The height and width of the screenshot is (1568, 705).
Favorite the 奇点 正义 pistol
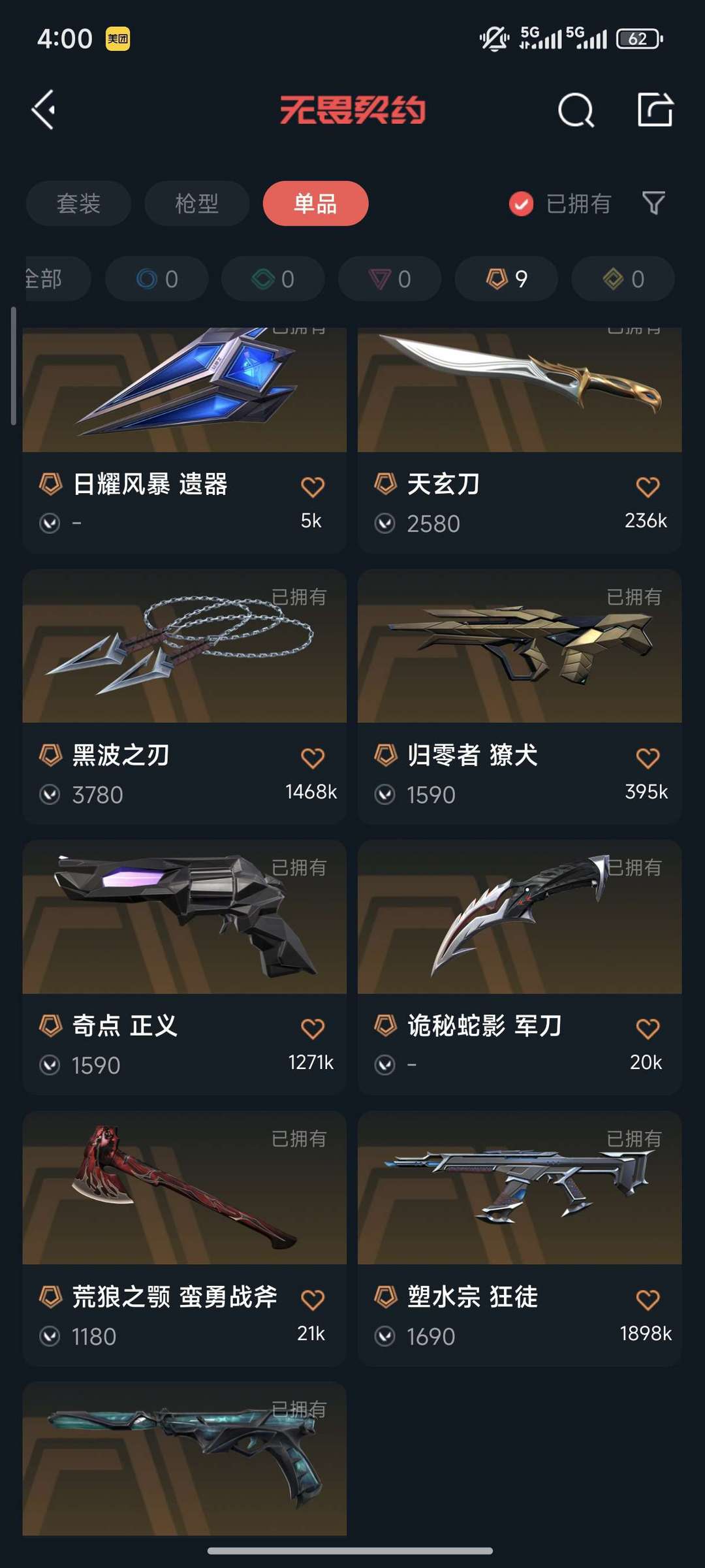tap(313, 1027)
